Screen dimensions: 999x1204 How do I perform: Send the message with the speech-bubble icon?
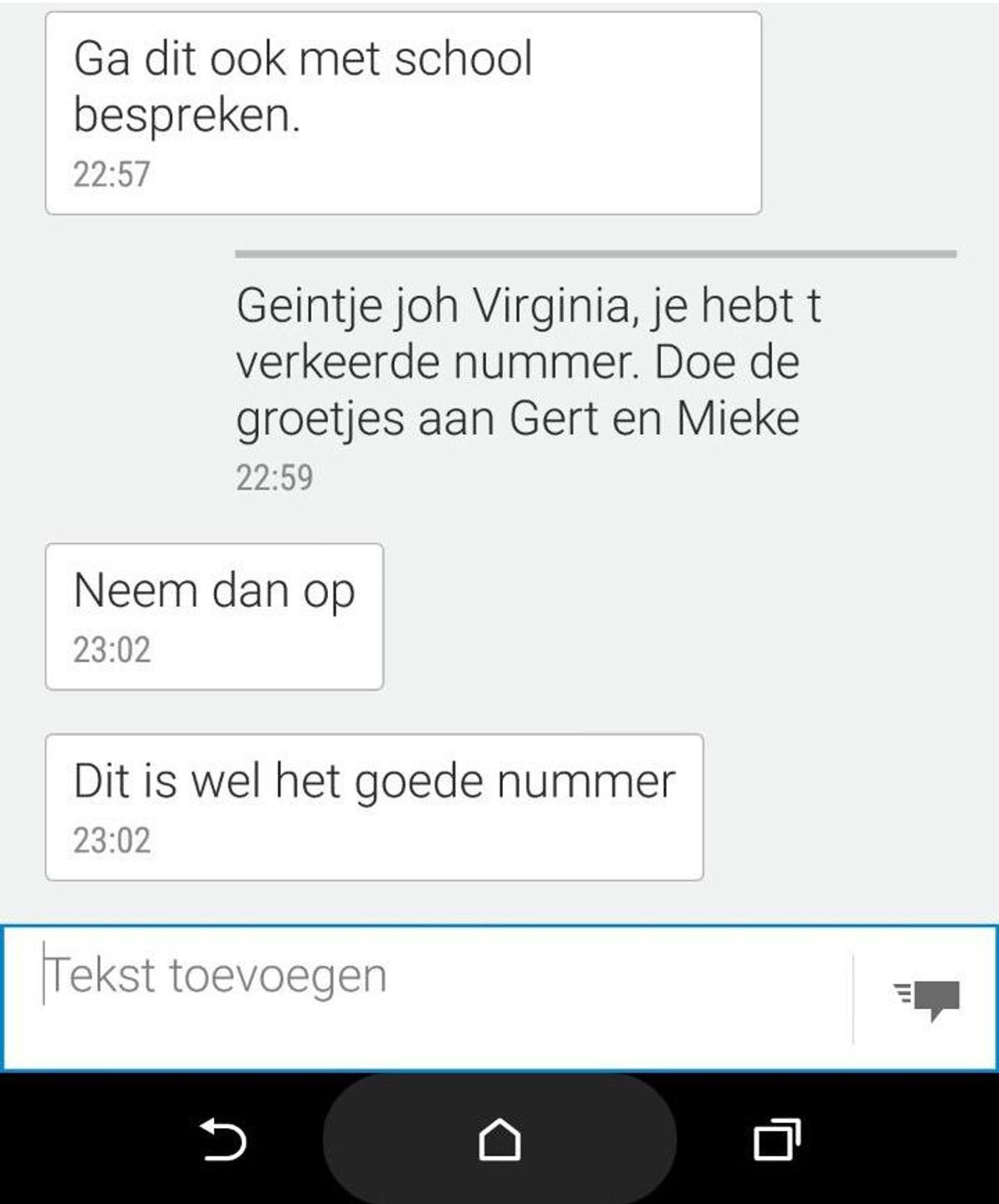click(x=927, y=998)
